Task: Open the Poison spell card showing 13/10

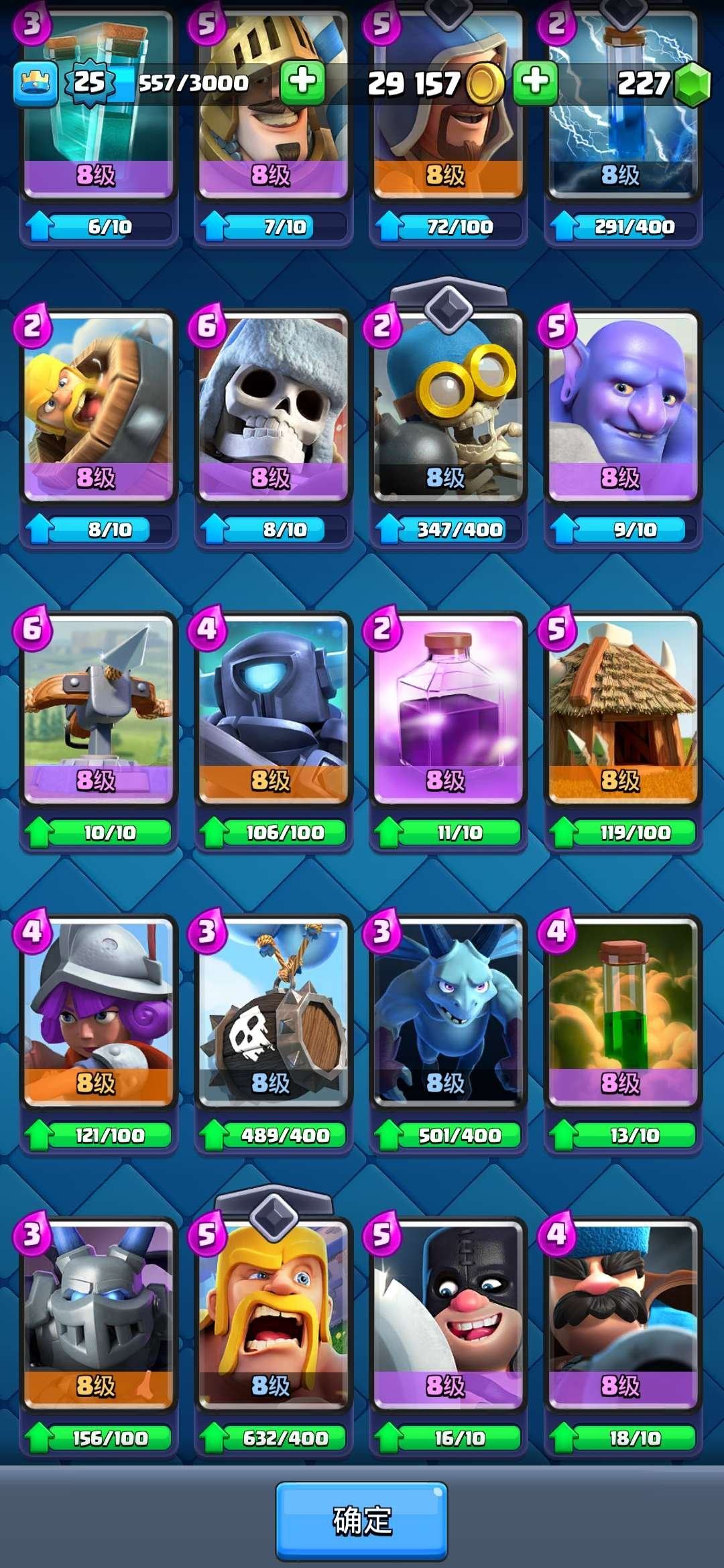Action: pos(623,1013)
